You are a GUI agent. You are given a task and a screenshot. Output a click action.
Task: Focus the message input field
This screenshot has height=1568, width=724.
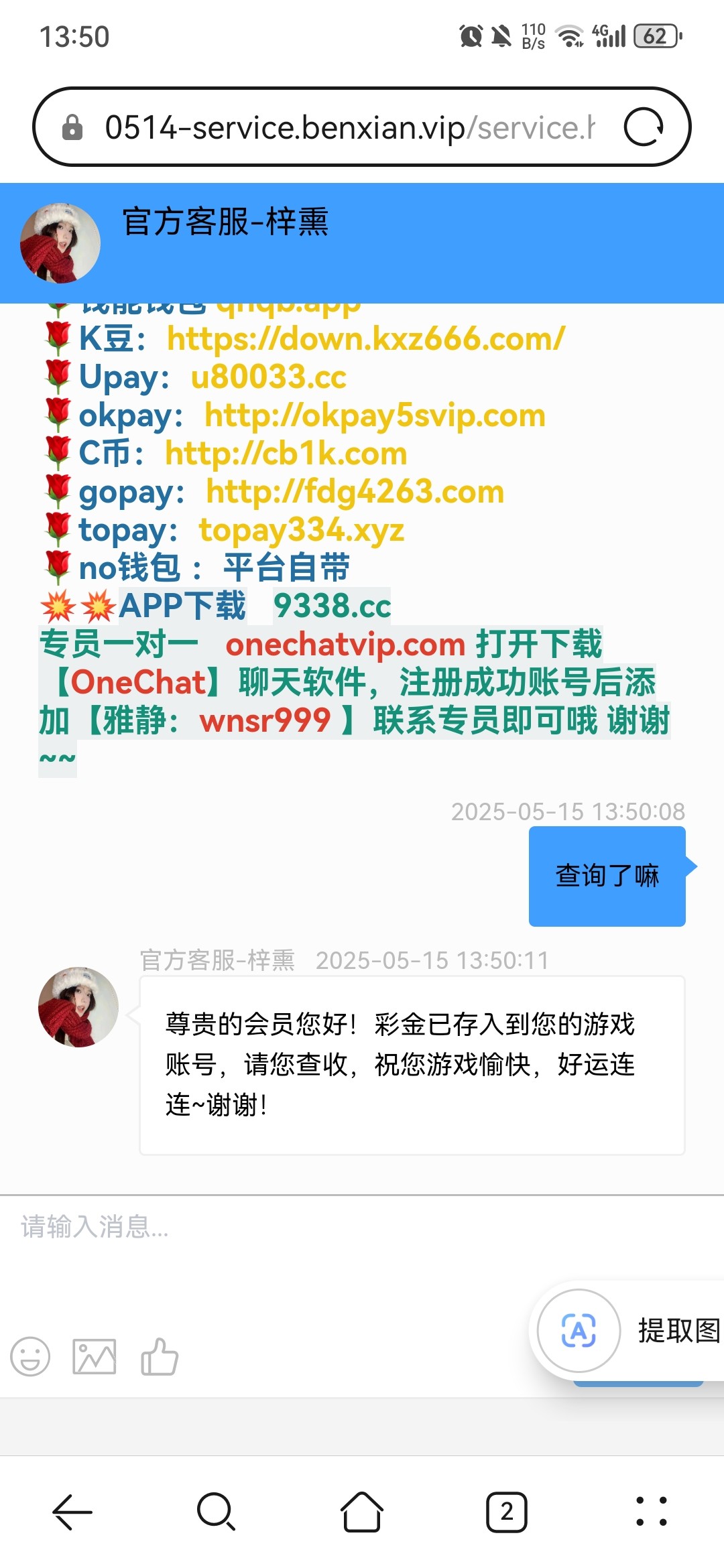tap(268, 1227)
